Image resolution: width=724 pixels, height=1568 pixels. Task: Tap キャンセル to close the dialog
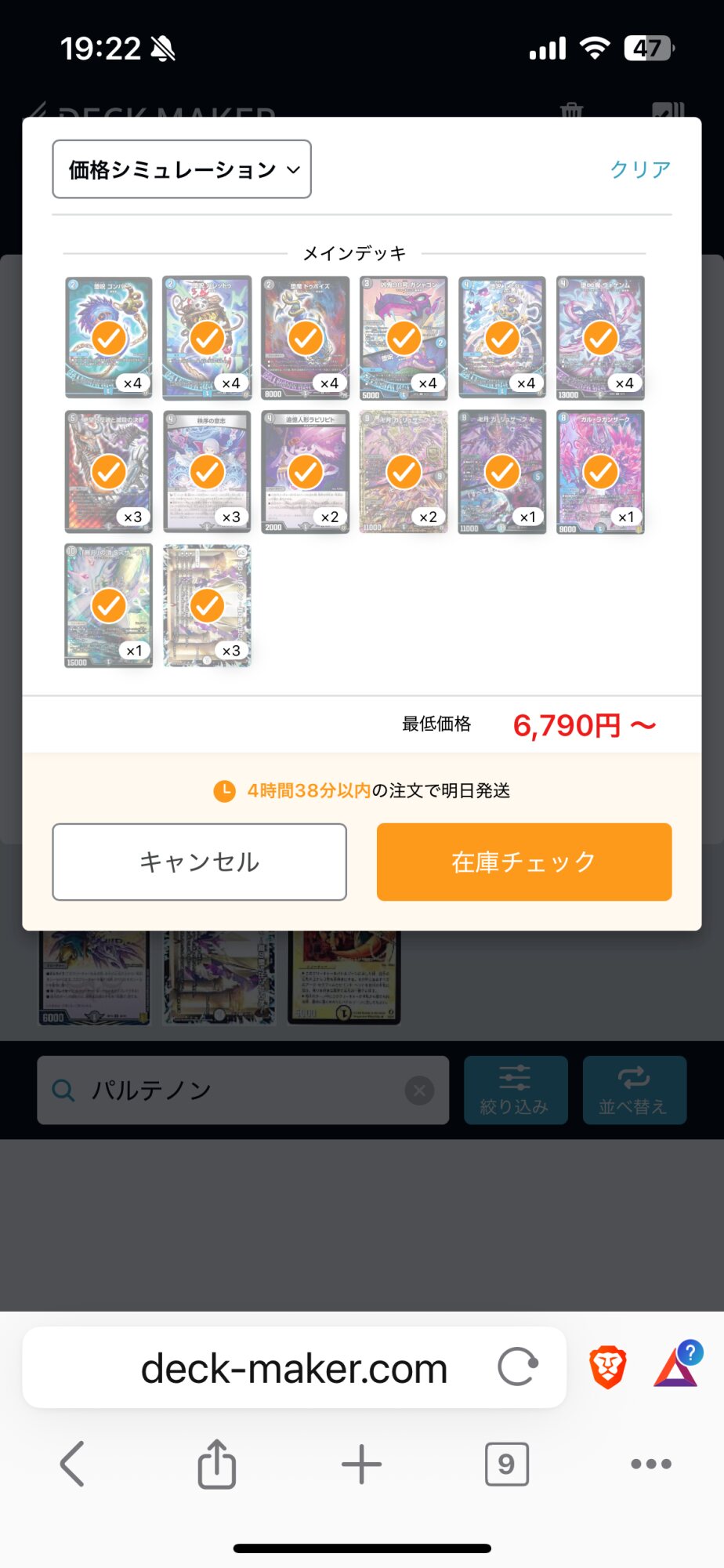[x=199, y=862]
